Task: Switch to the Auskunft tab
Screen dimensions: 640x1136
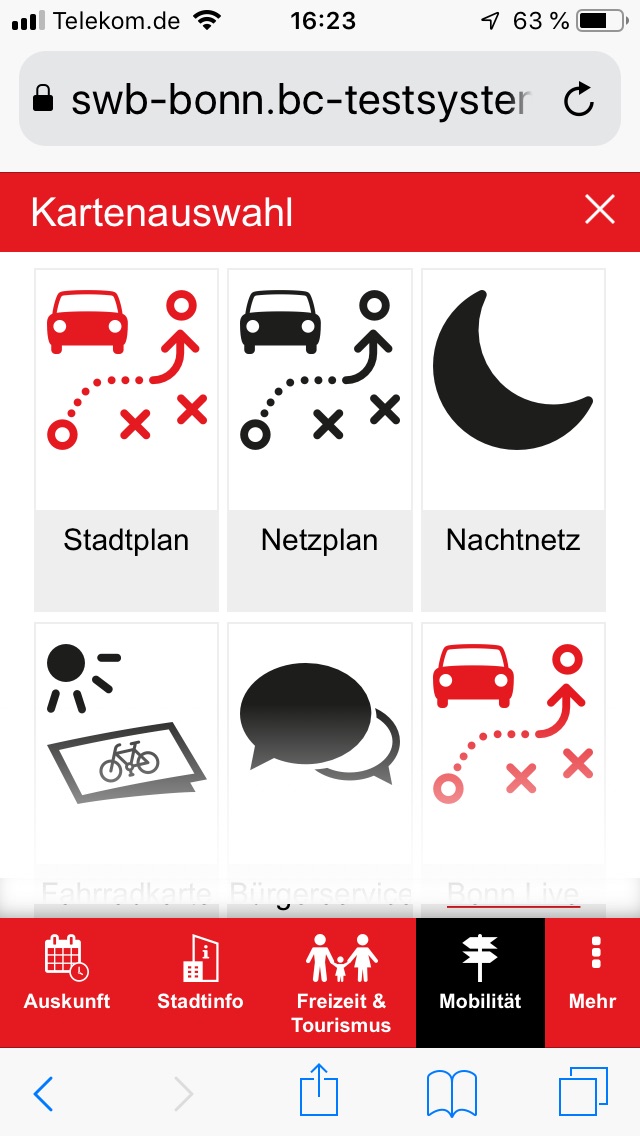Action: pyautogui.click(x=67, y=982)
